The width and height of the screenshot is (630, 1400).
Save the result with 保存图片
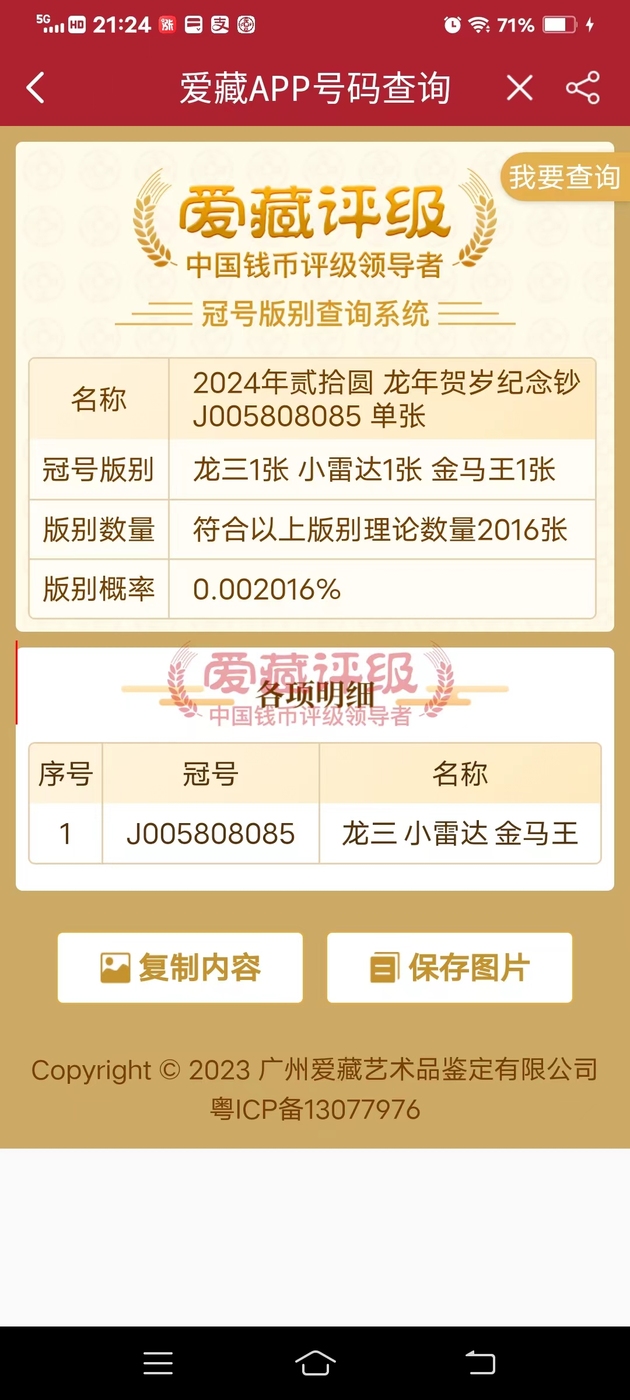pos(449,967)
